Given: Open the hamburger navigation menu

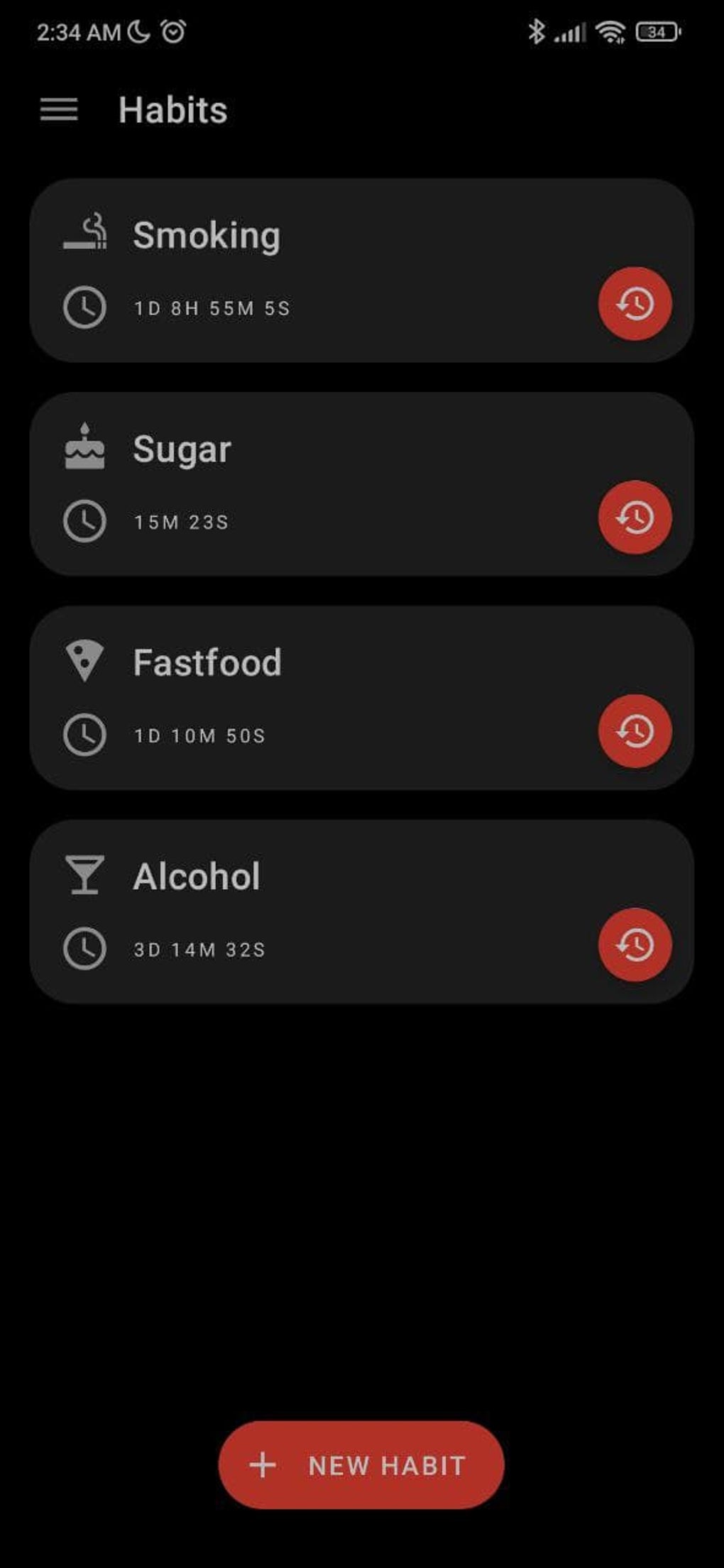Looking at the screenshot, I should tap(59, 109).
